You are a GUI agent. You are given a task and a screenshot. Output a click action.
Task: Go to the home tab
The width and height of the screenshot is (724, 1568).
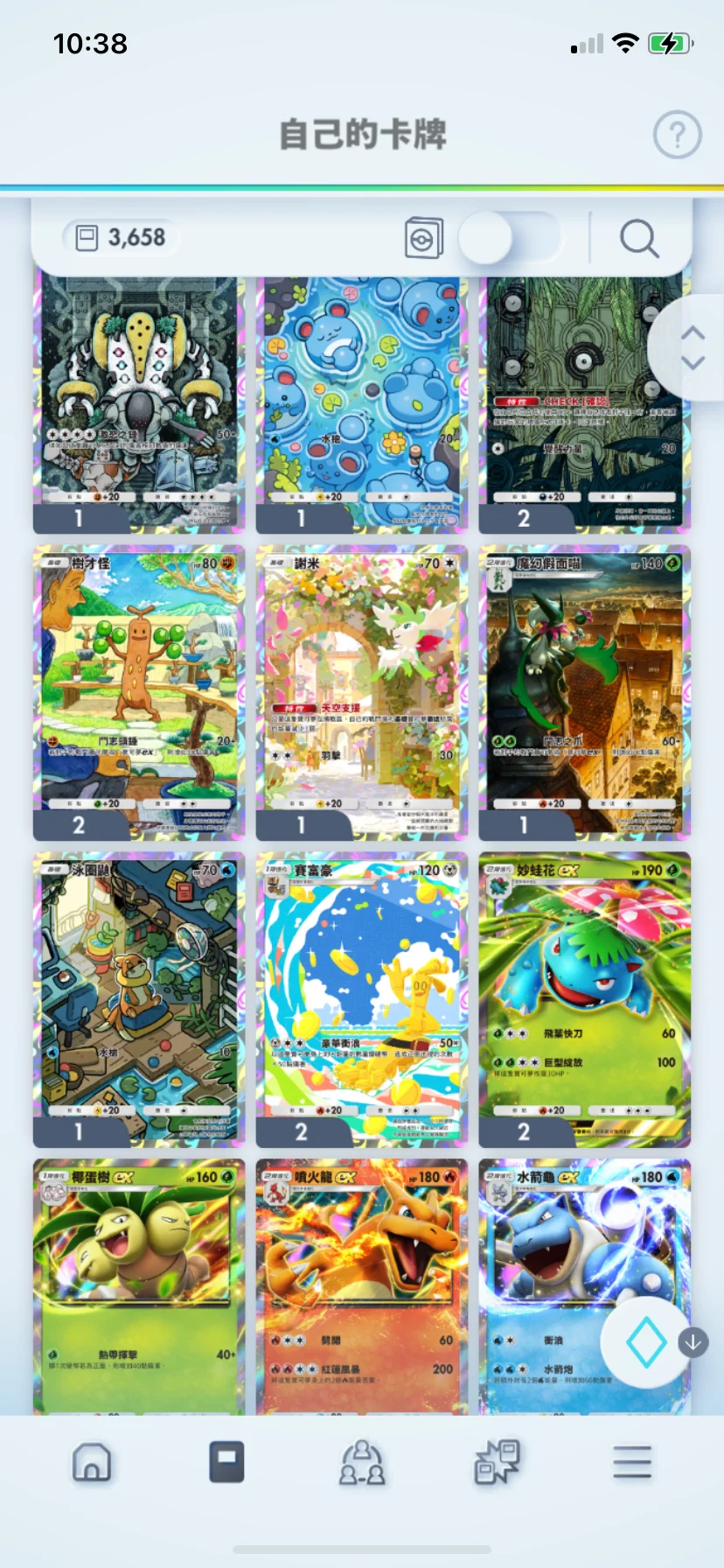click(x=92, y=1462)
